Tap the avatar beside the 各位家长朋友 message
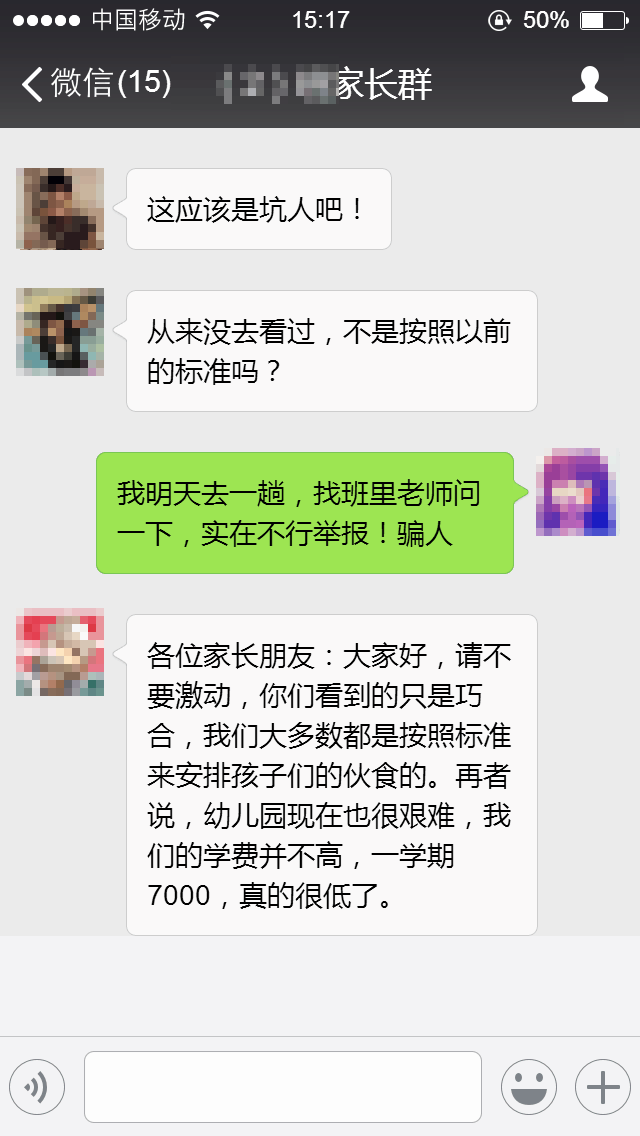Screen dimensions: 640x1136 tap(60, 652)
